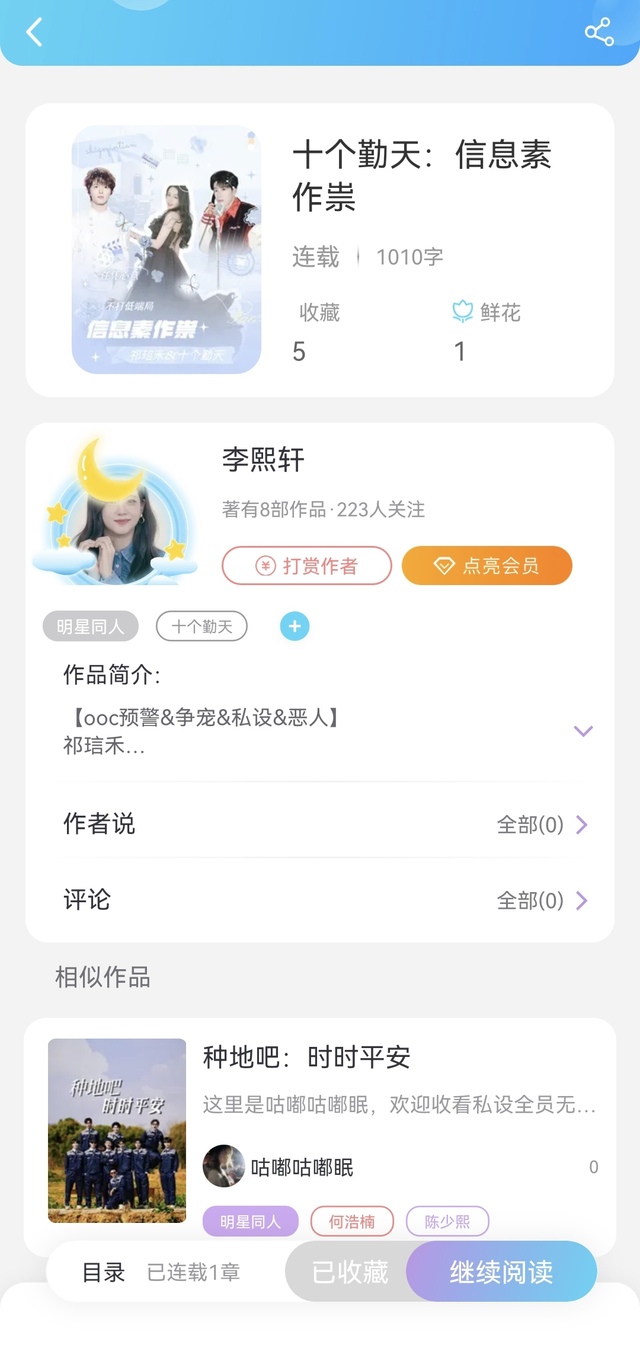Expand the 作品简介 description

(x=583, y=731)
